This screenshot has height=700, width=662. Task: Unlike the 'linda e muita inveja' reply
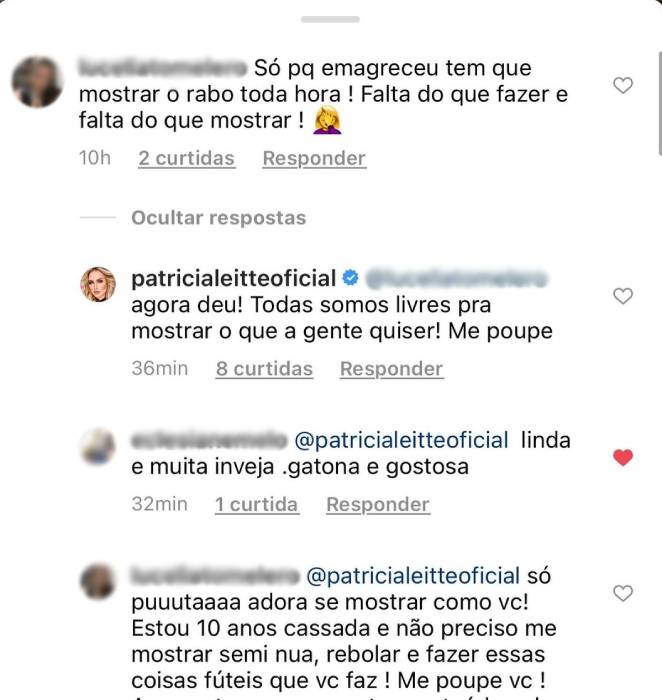(622, 457)
